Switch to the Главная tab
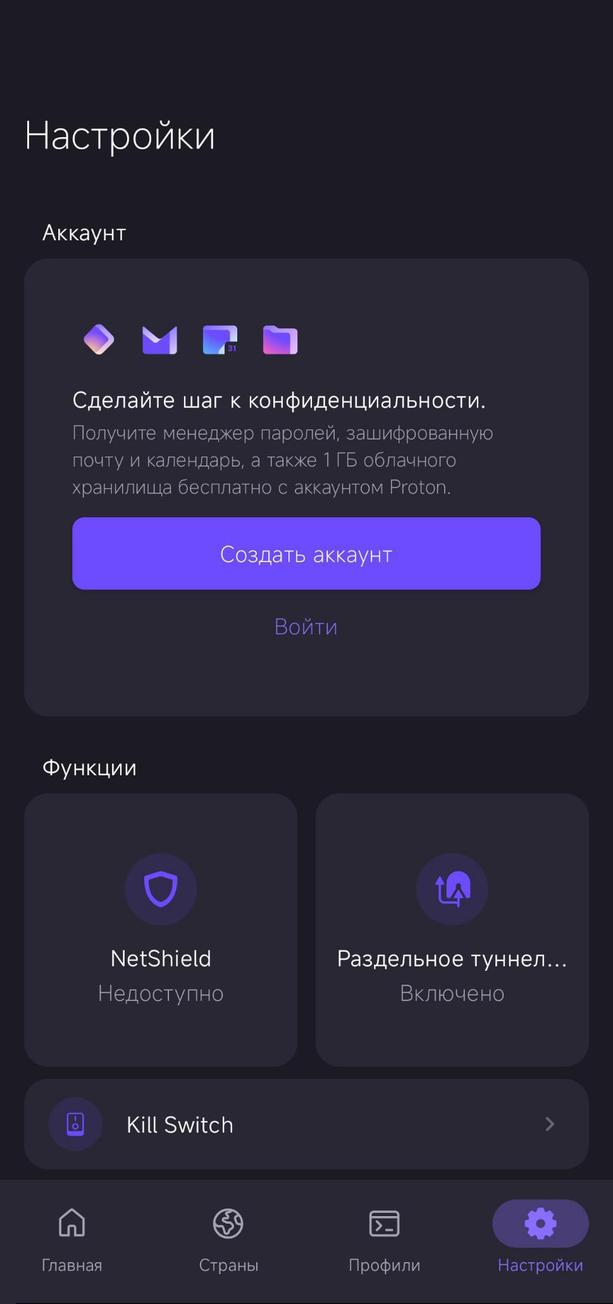Viewport: 613px width, 1304px height. [72, 1240]
